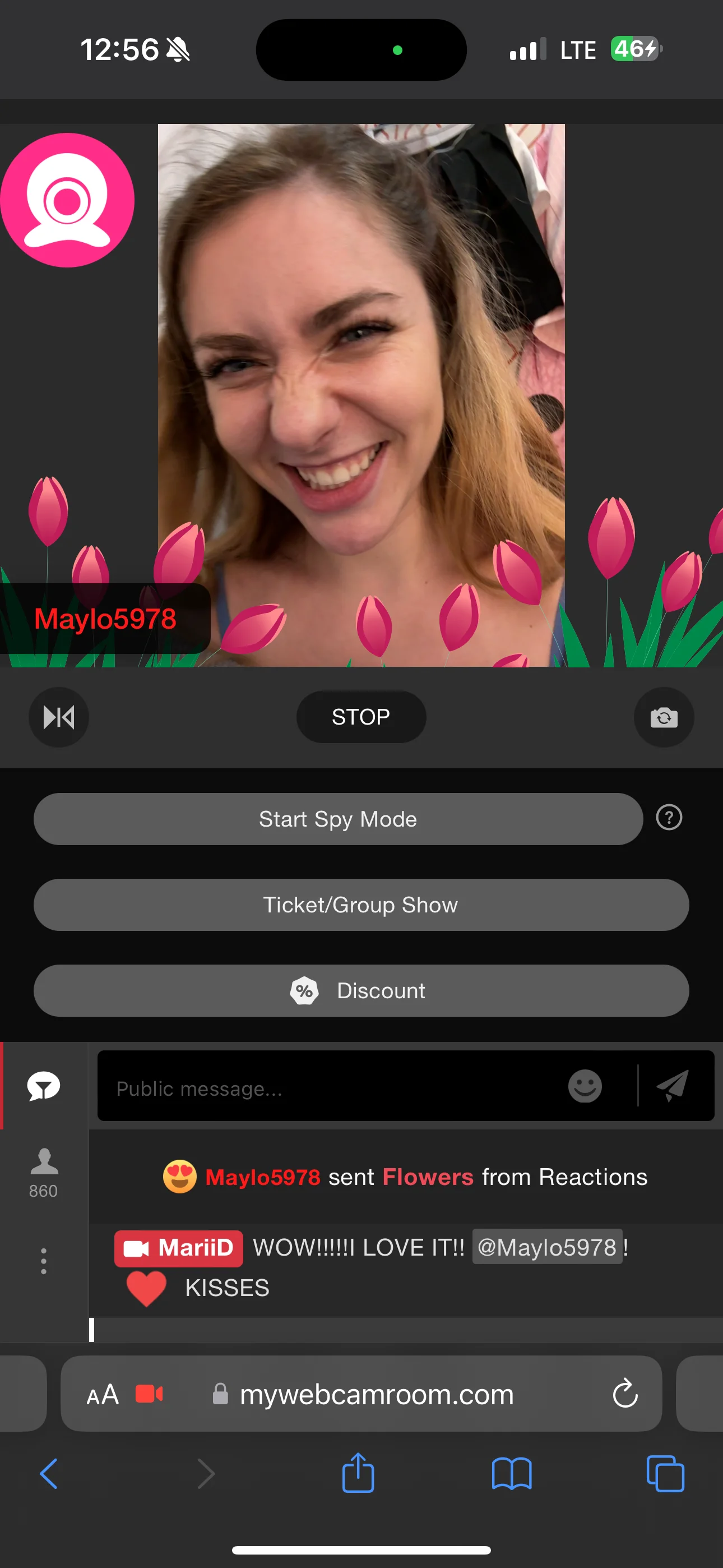Open the Spy Mode help question mark
This screenshot has height=1568, width=723.
click(669, 818)
